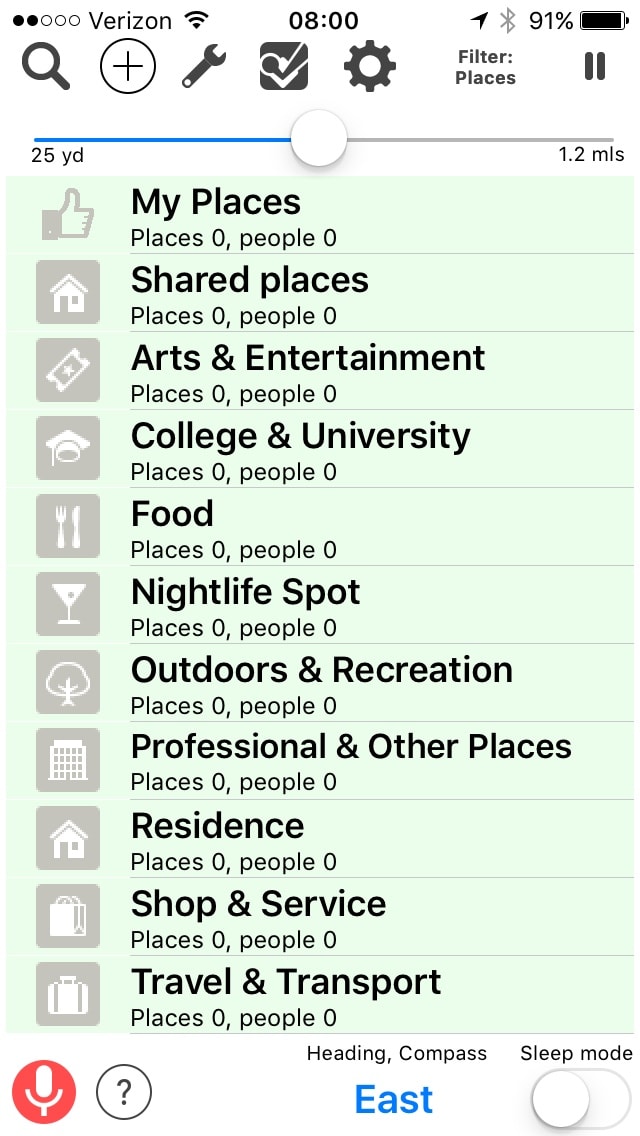Viewport: 640px width, 1136px height.
Task: Select Outdoors & Recreation category
Action: point(320,684)
